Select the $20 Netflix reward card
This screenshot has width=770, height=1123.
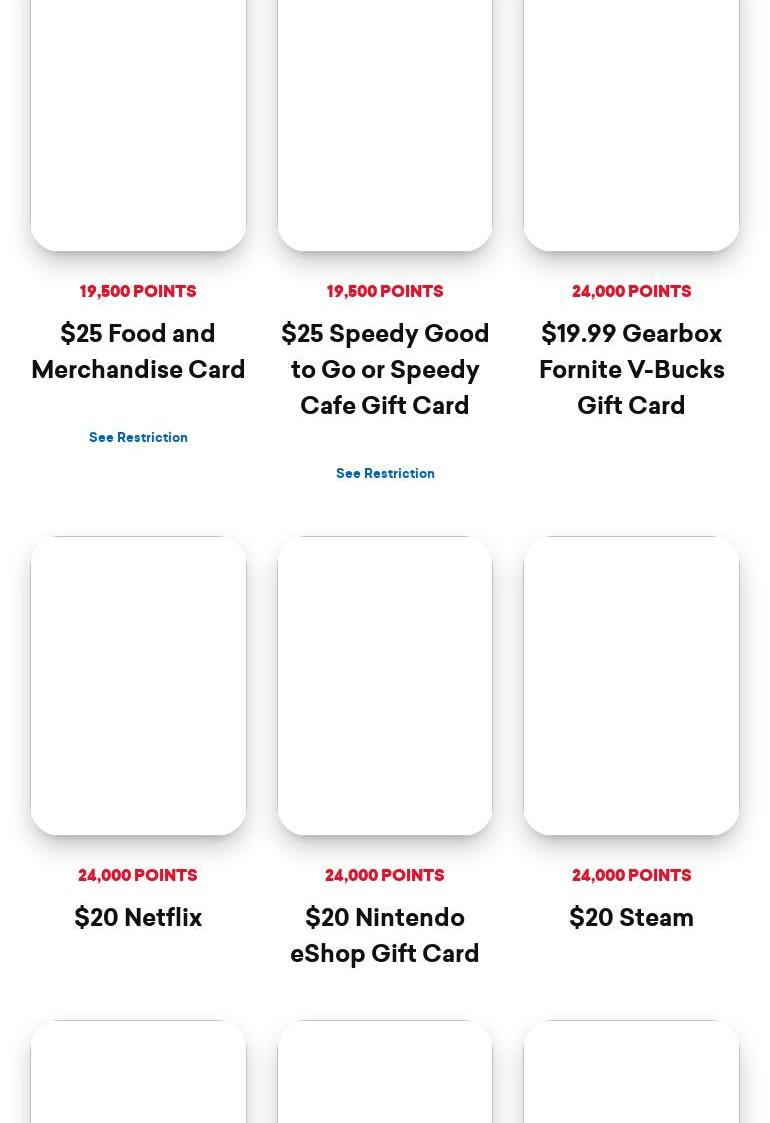138,917
